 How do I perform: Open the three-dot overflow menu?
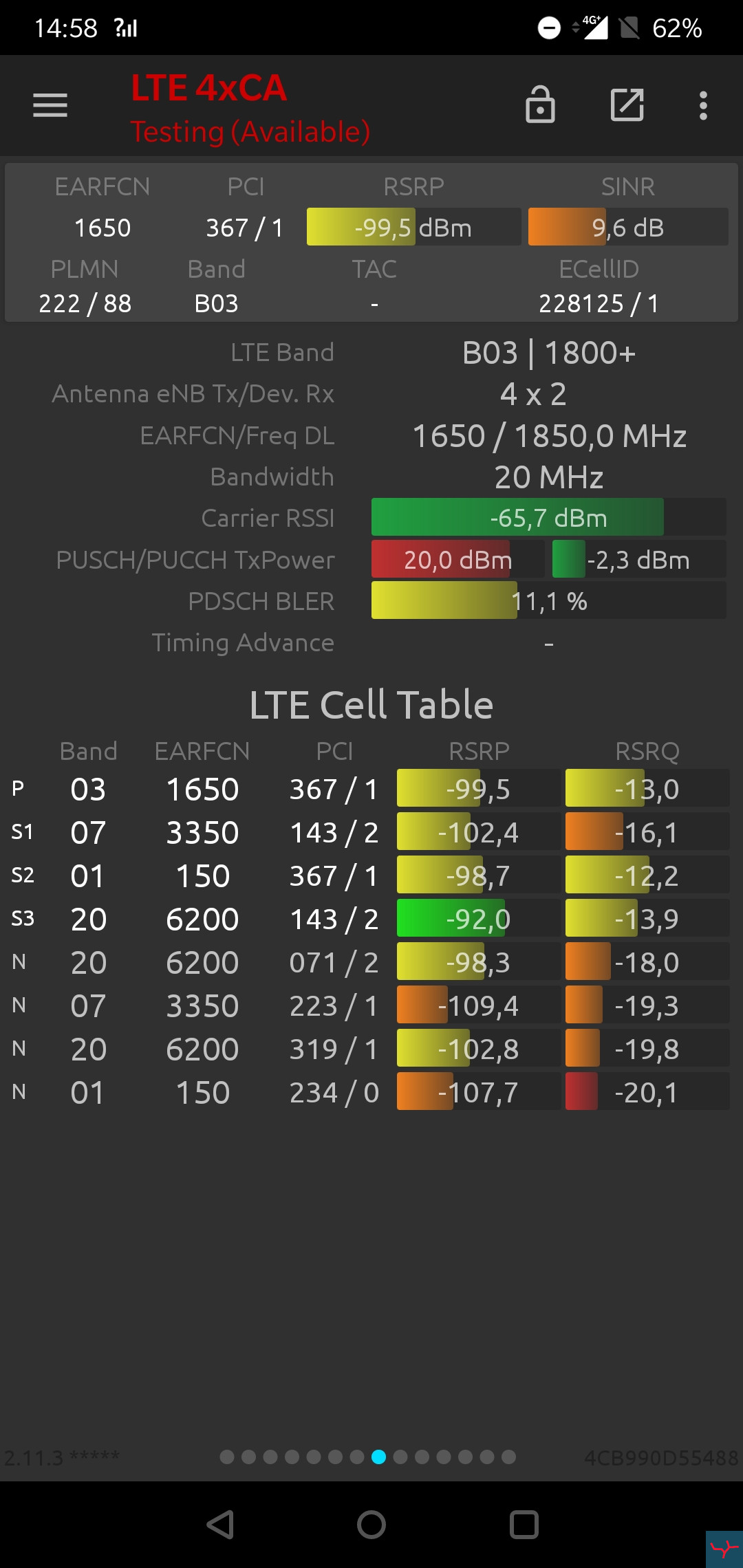(x=702, y=105)
